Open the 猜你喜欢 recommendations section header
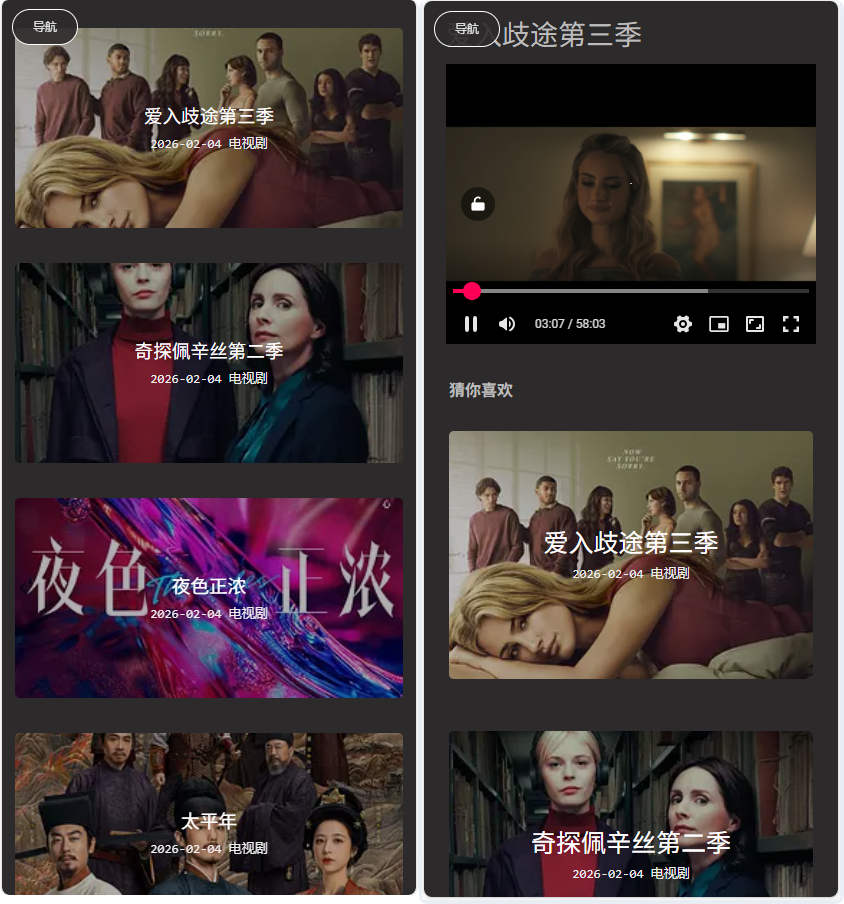844x904 pixels. pyautogui.click(x=481, y=390)
